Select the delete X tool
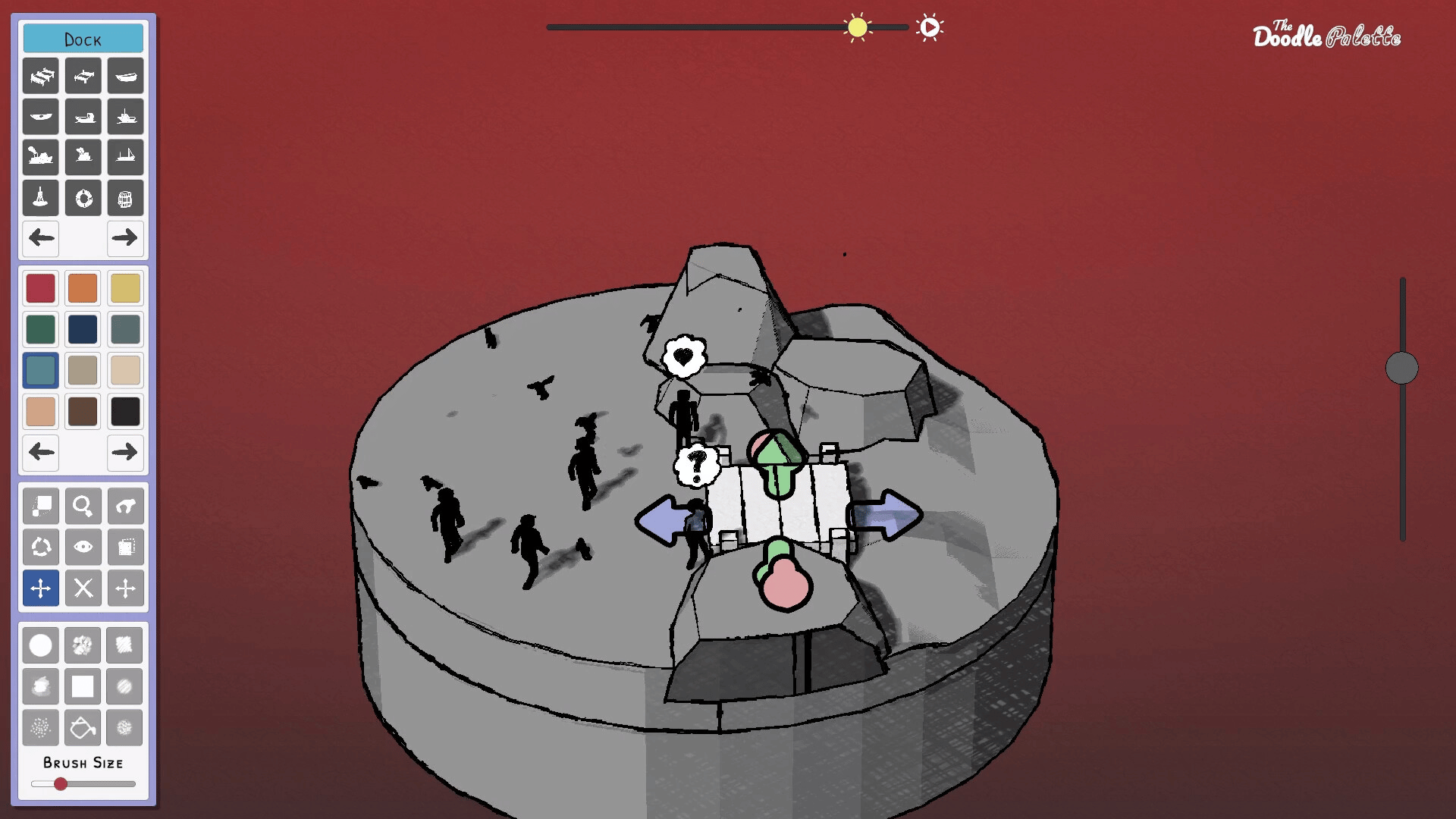The width and height of the screenshot is (1456, 819). coord(83,588)
